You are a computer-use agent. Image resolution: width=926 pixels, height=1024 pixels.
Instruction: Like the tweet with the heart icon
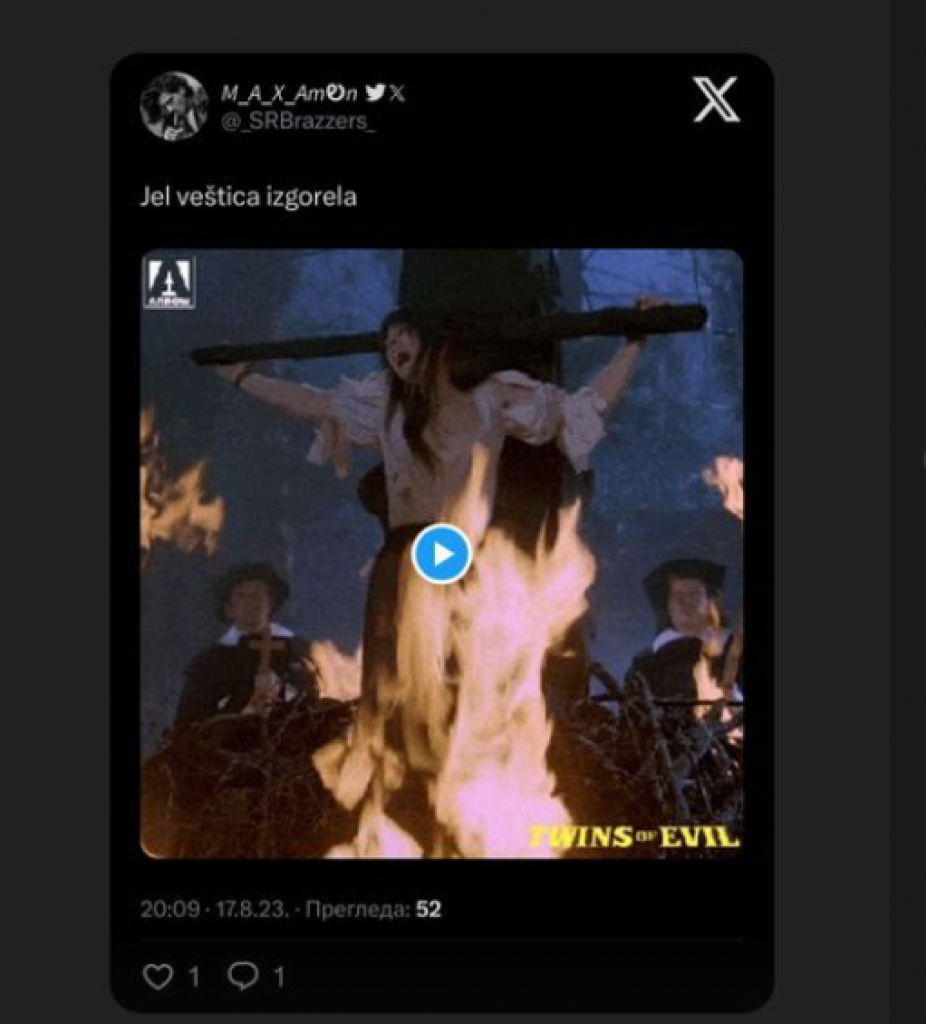tap(158, 976)
